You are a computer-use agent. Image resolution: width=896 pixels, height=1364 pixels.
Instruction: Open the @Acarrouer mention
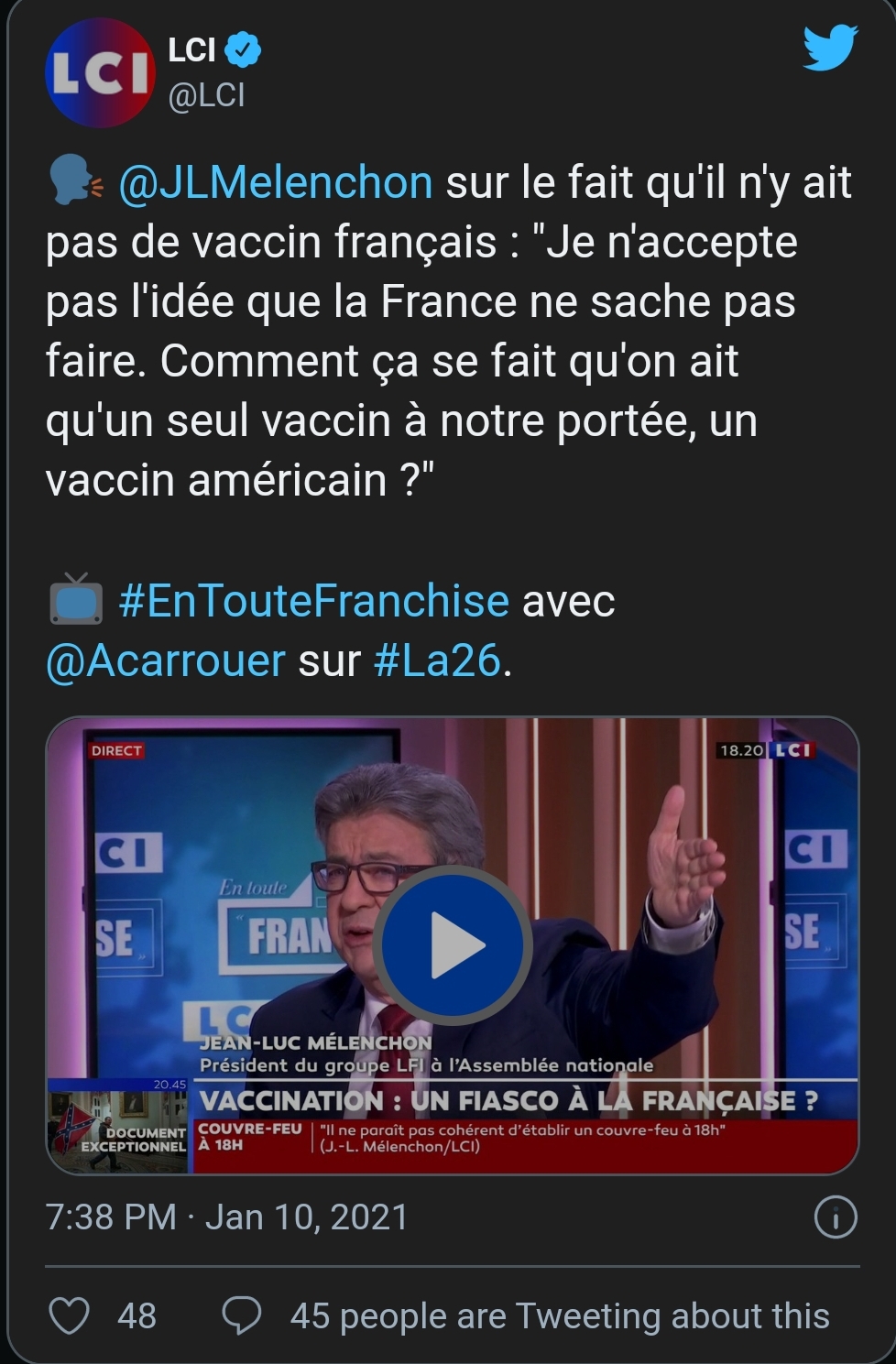(166, 660)
